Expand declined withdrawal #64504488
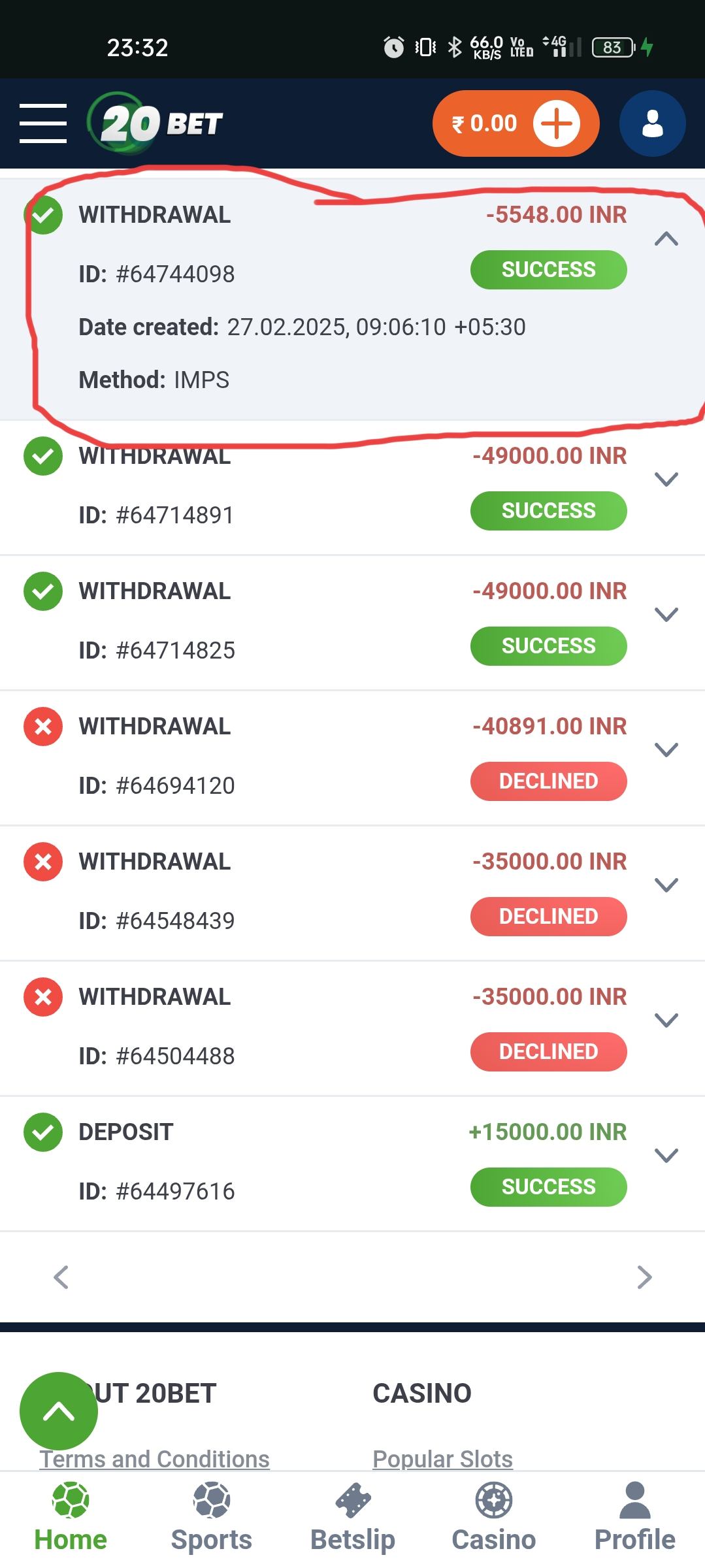The width and height of the screenshot is (705, 1568). [666, 1021]
